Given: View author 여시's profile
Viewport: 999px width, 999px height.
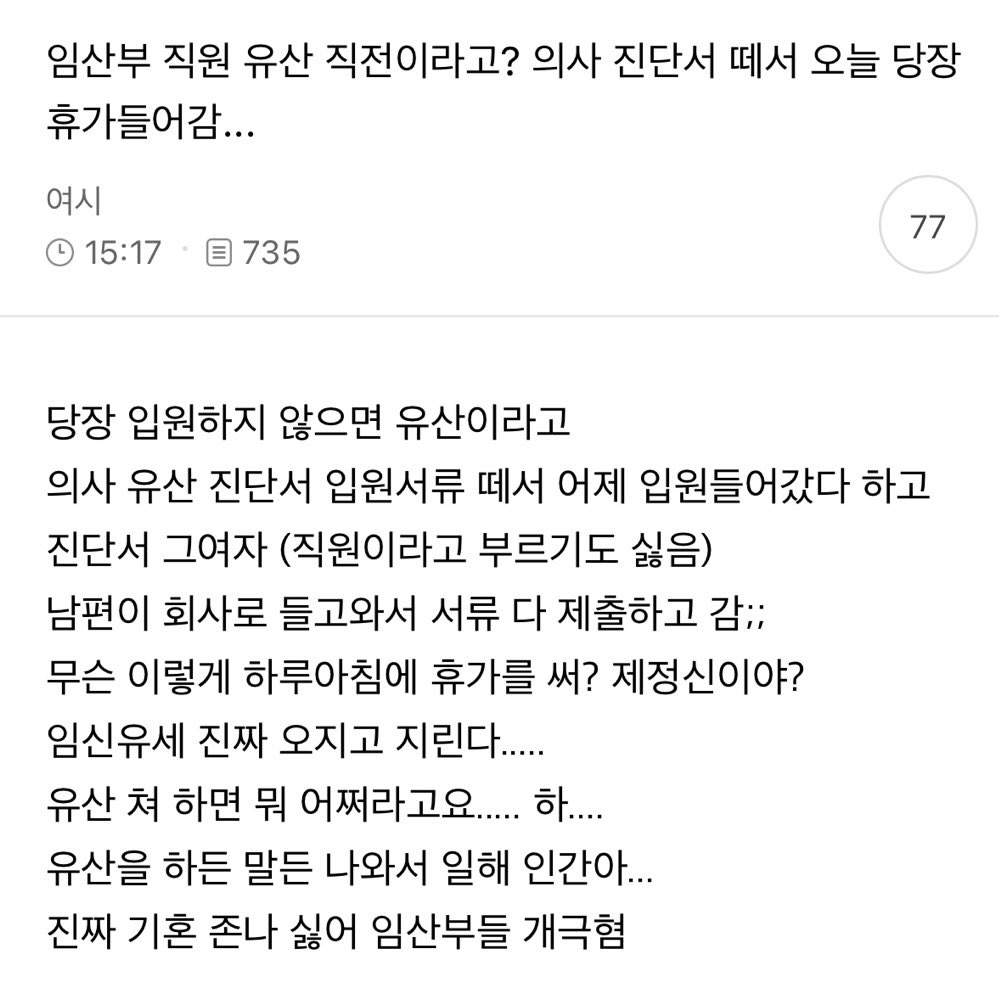Looking at the screenshot, I should click(74, 201).
